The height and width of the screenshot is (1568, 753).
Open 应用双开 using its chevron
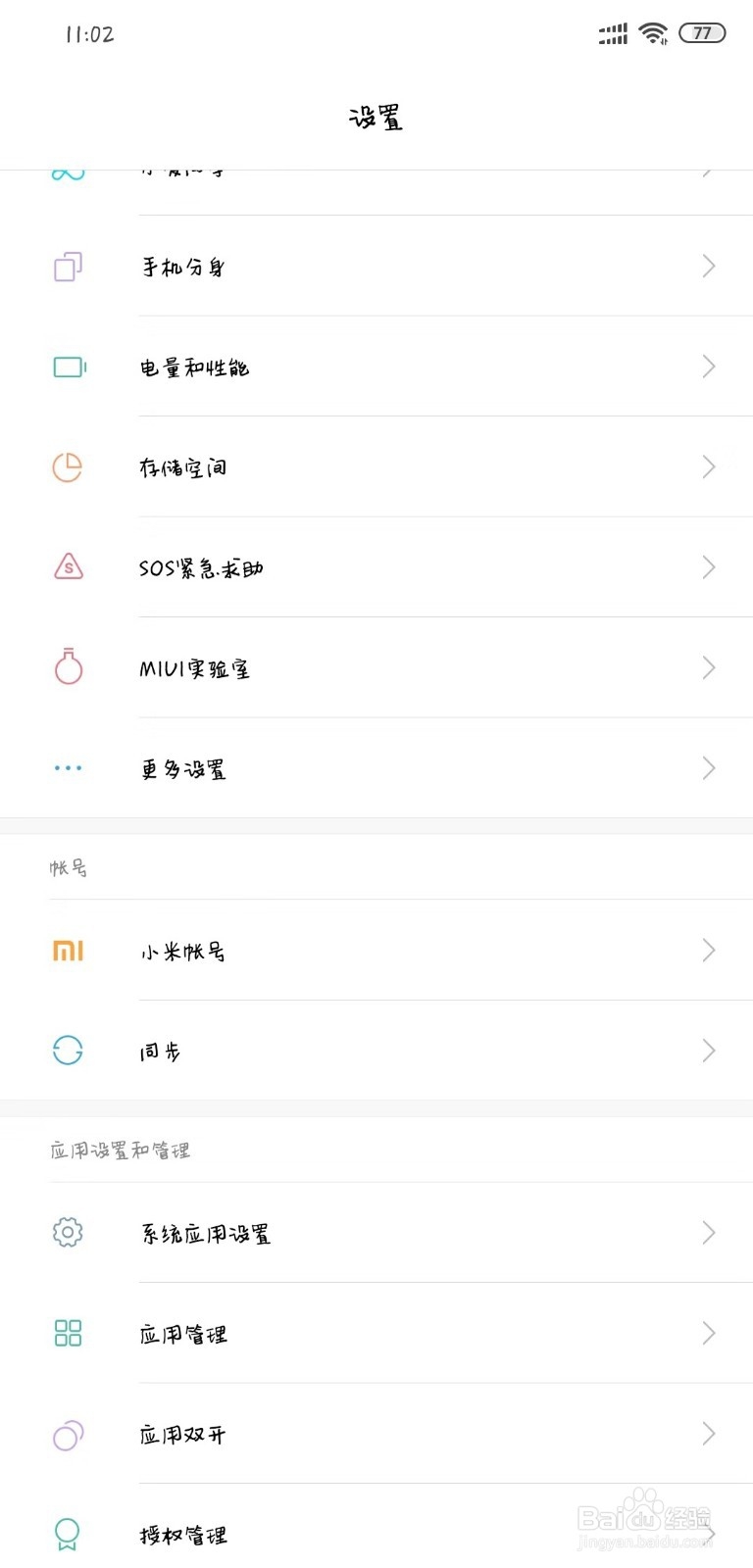point(709,1434)
